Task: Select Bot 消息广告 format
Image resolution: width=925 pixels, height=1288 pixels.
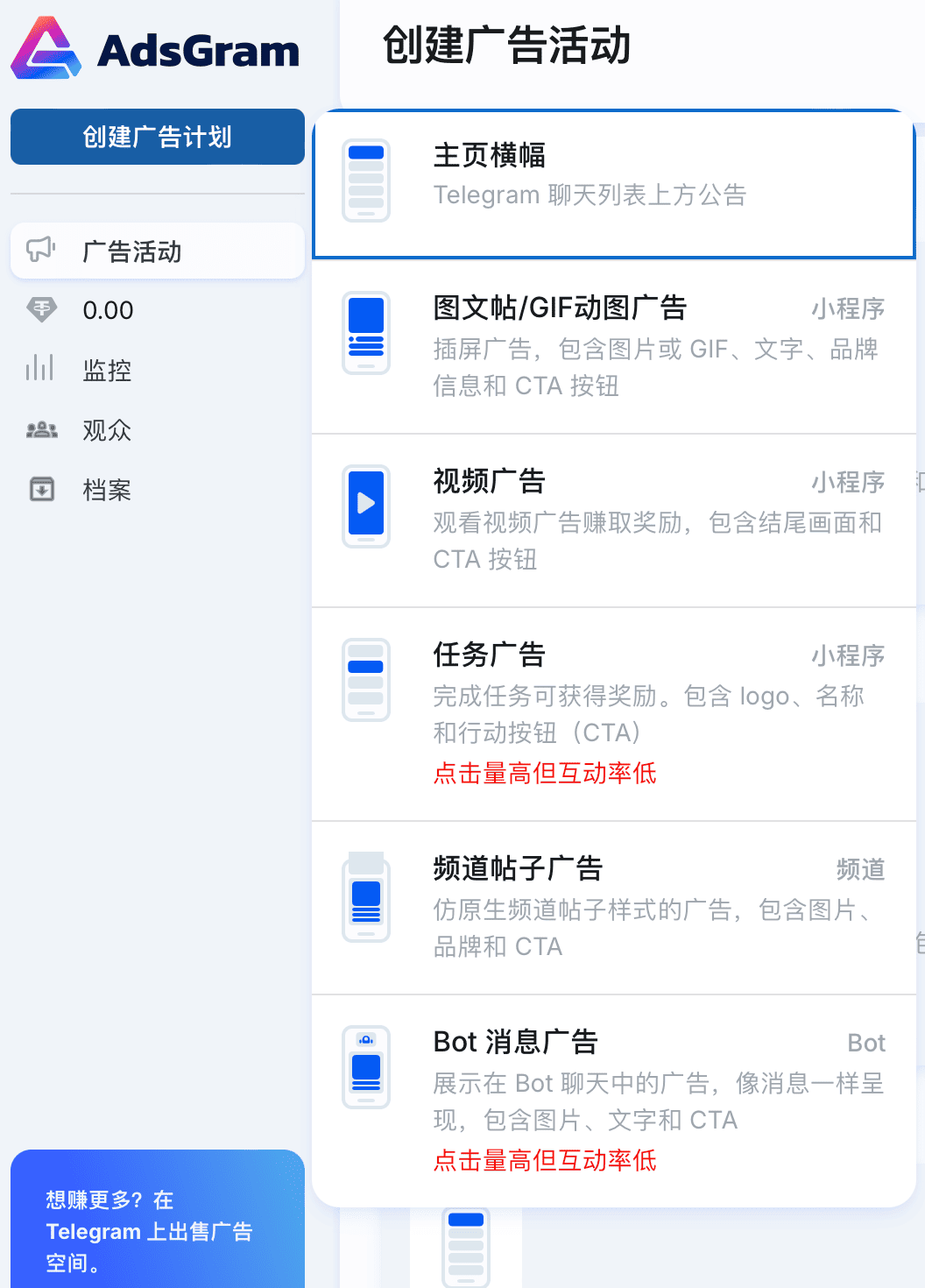Action: [x=613, y=1100]
